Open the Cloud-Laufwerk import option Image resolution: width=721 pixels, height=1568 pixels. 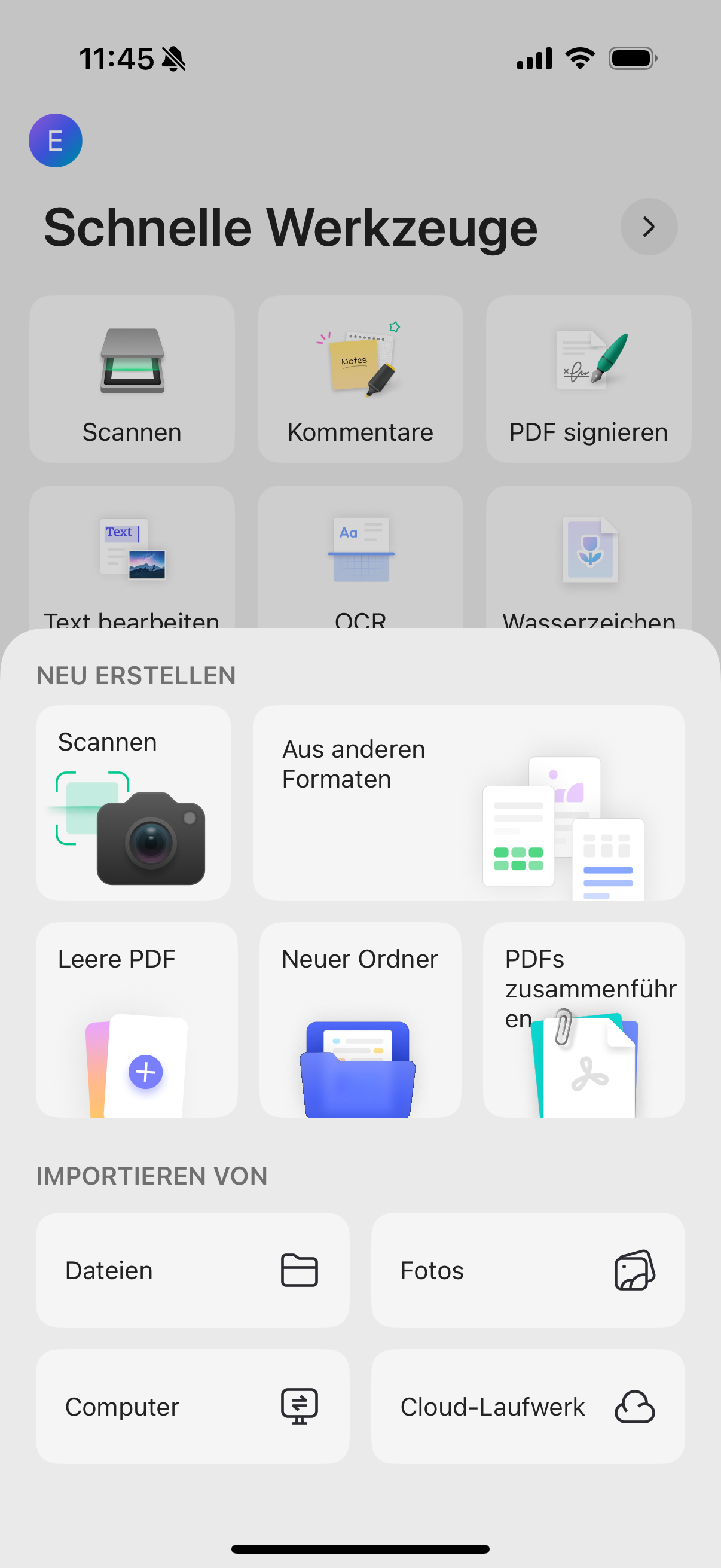point(527,1407)
